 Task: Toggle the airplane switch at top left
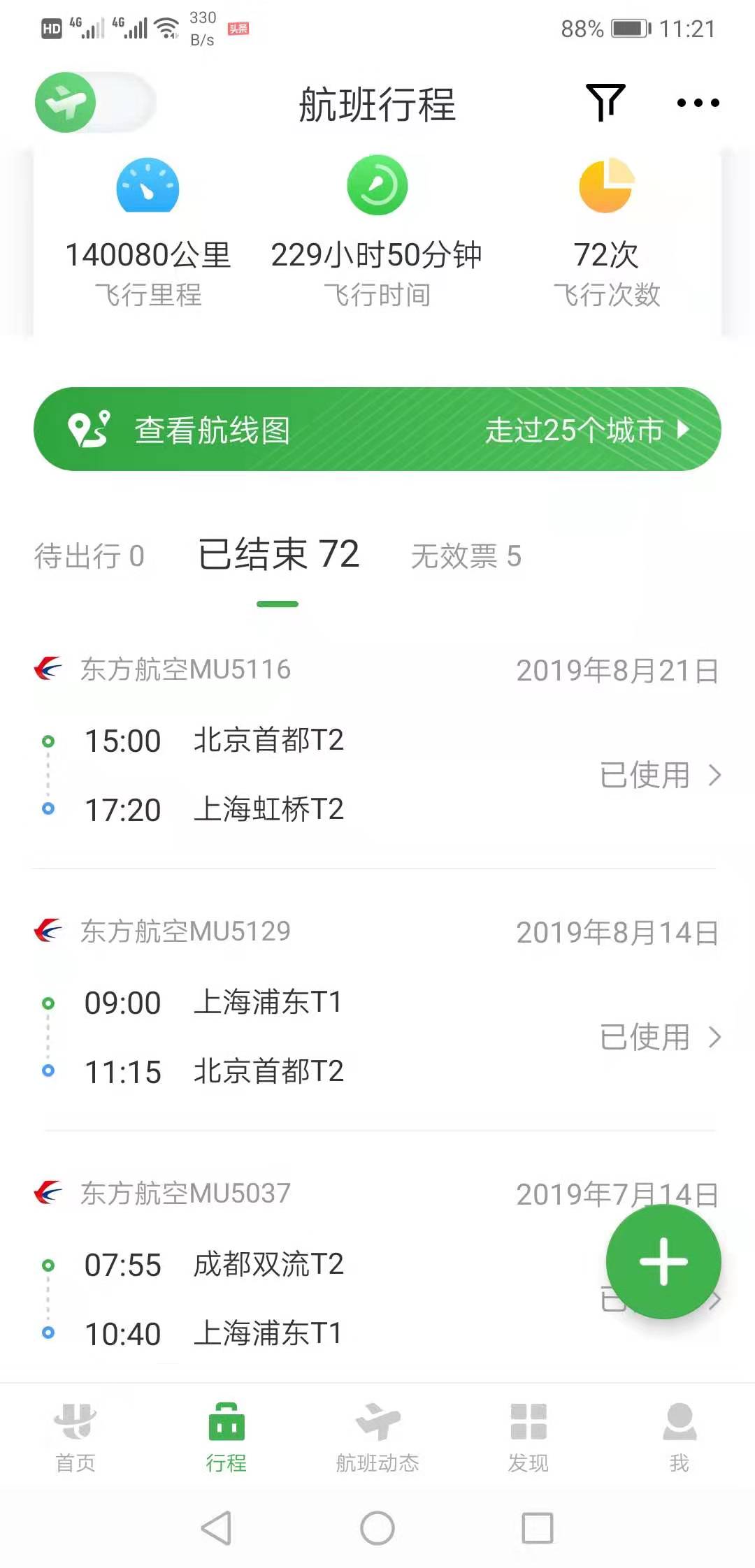tap(95, 103)
